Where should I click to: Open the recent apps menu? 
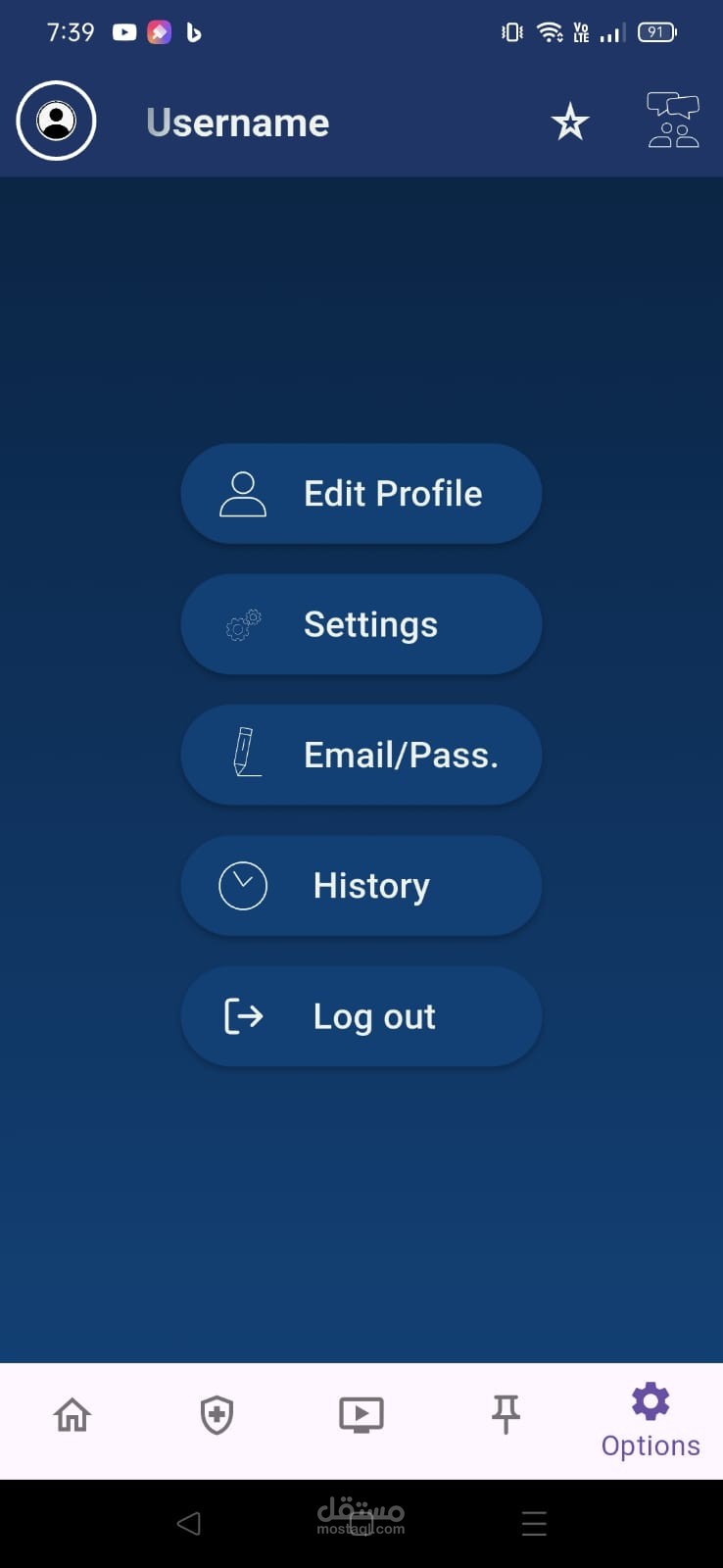click(534, 1523)
